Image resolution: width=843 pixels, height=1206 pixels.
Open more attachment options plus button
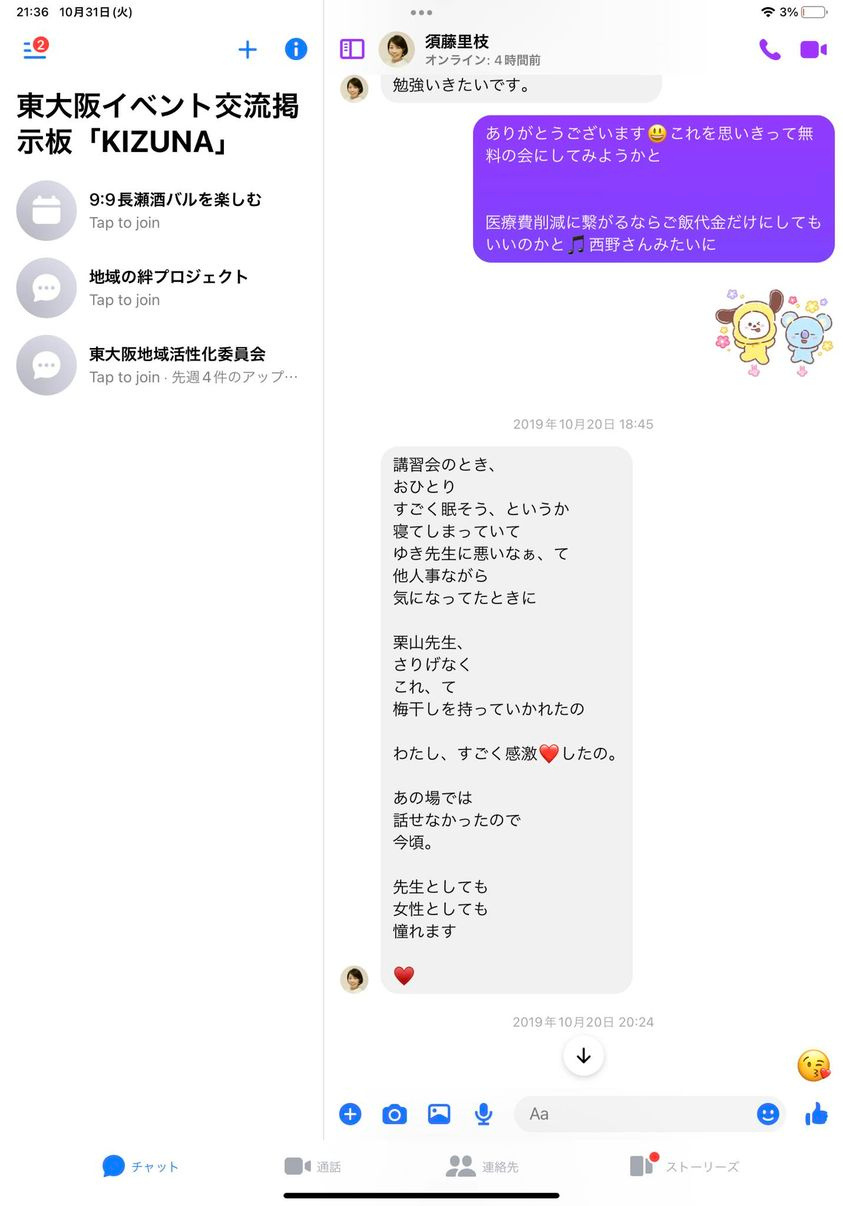click(350, 1113)
